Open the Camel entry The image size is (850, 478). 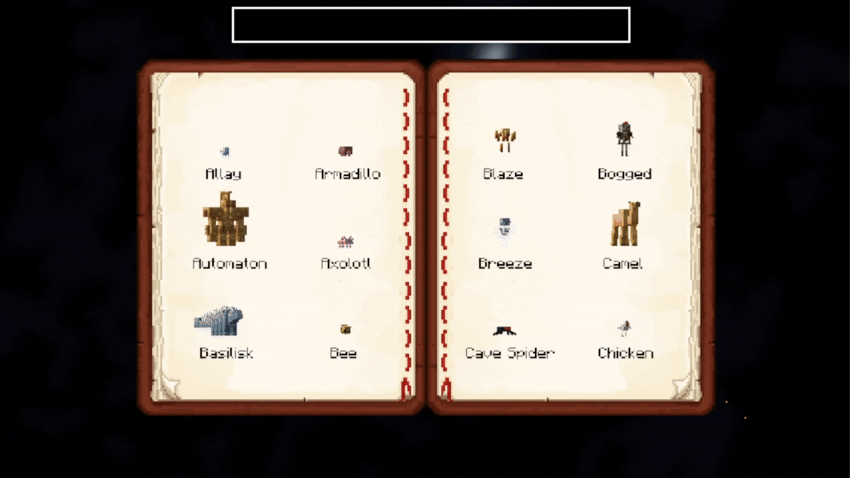click(624, 235)
